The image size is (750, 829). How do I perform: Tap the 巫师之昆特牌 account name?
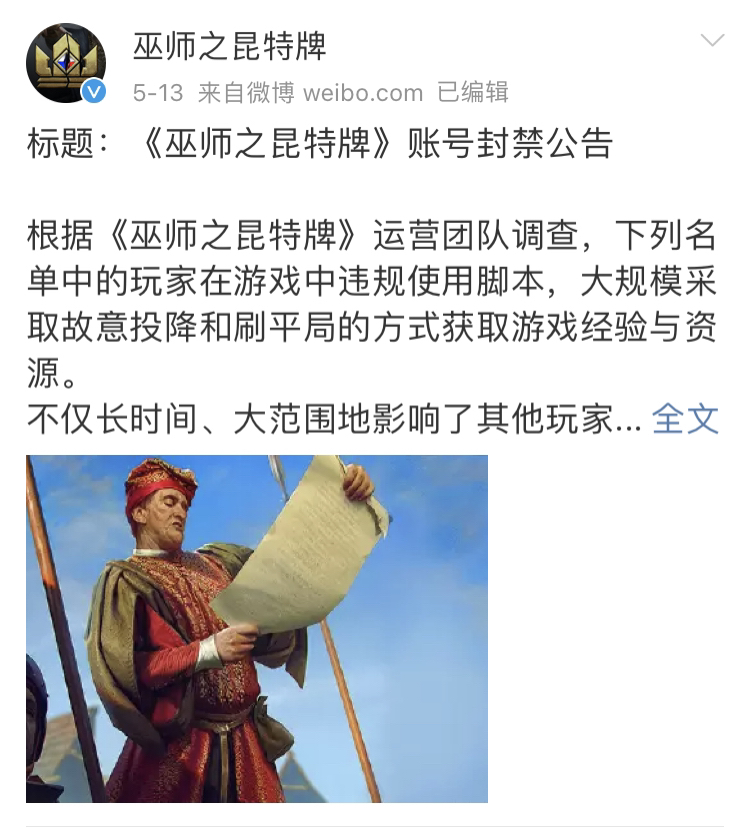click(230, 45)
